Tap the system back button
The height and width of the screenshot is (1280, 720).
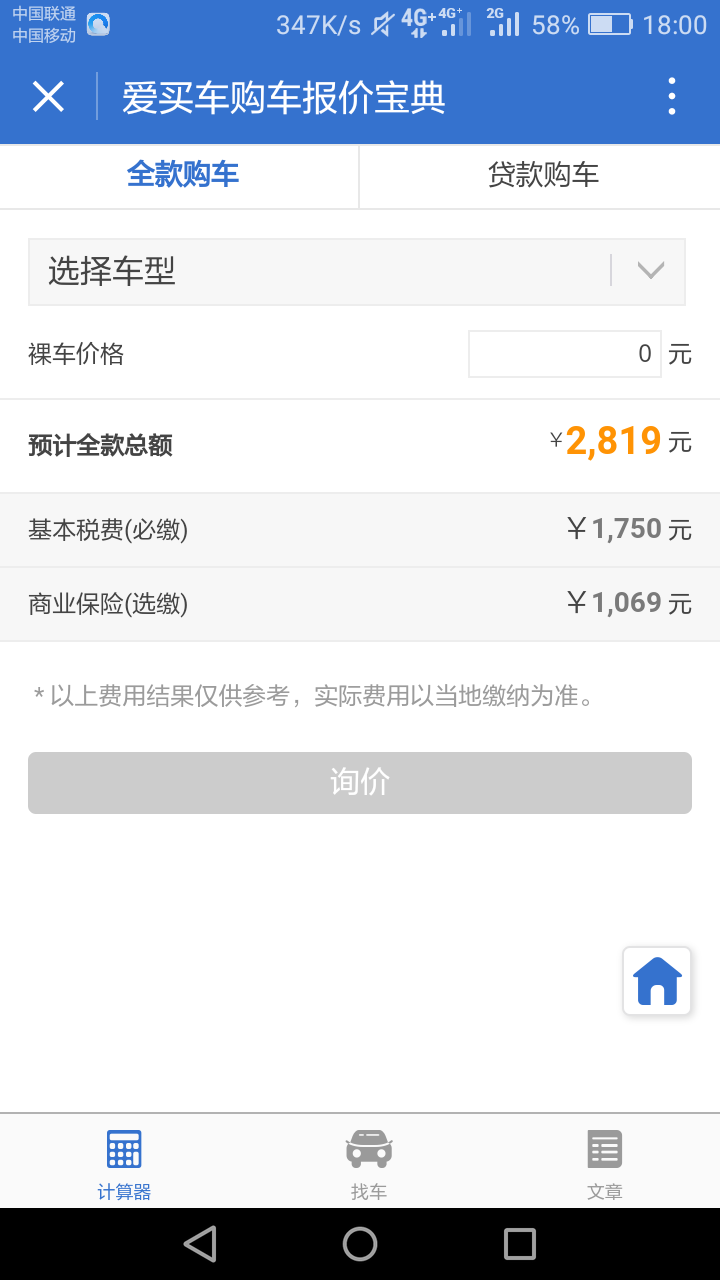[200, 1244]
